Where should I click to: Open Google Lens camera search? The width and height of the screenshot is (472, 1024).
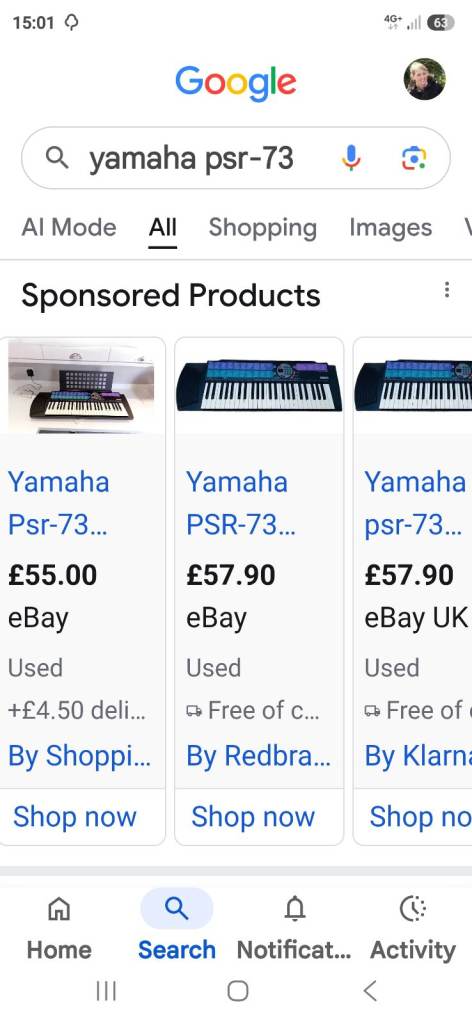(414, 158)
